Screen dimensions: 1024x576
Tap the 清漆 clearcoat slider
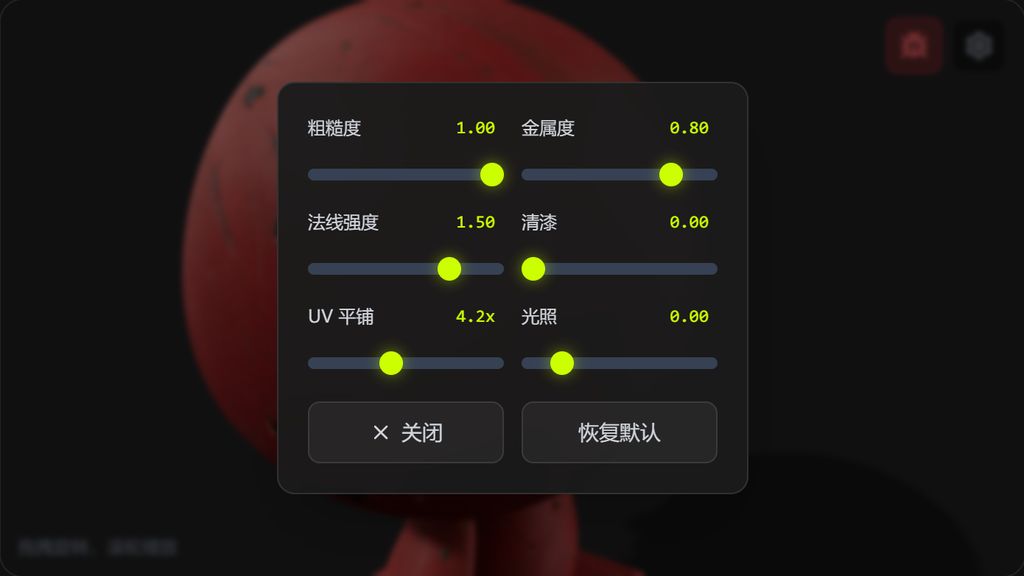tap(619, 269)
